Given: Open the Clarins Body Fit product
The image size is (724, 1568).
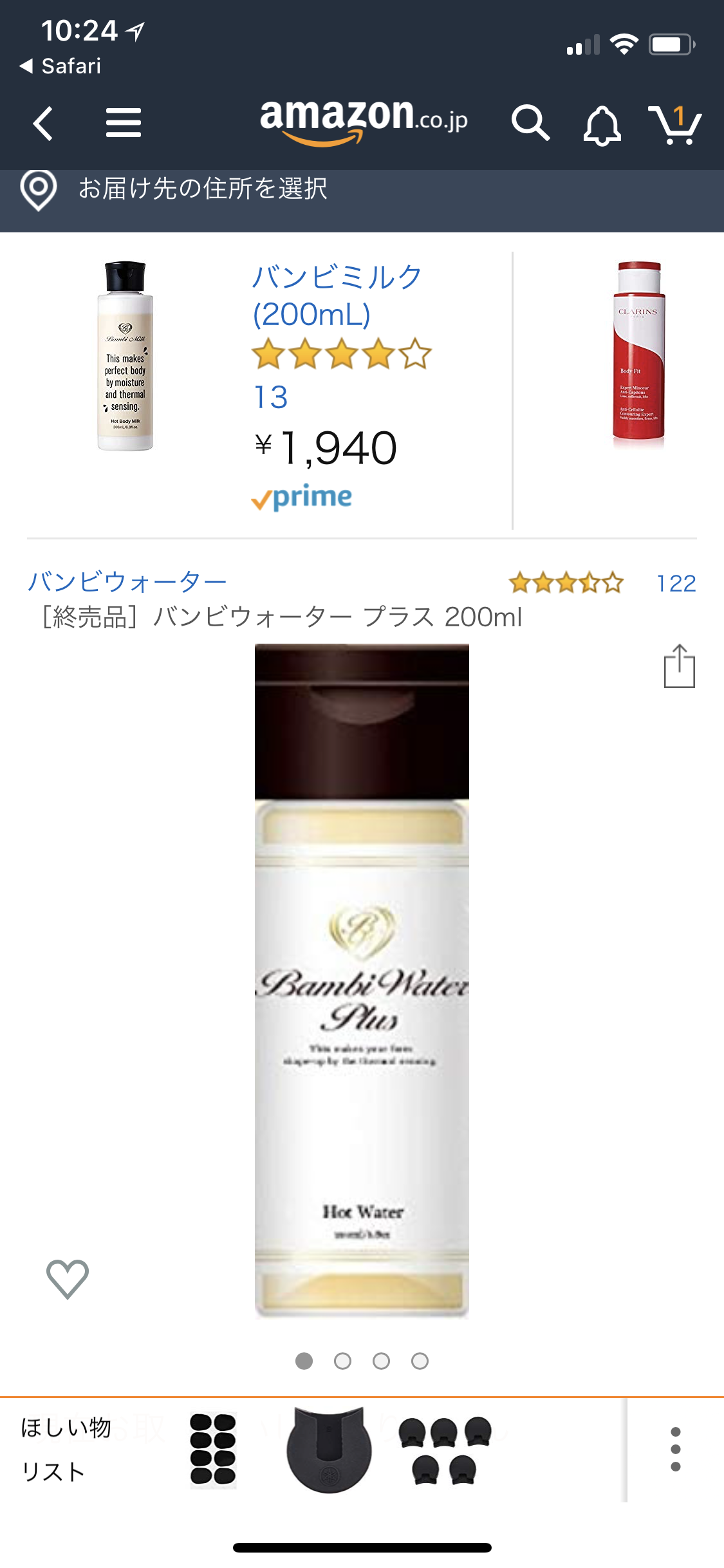Looking at the screenshot, I should (638, 351).
